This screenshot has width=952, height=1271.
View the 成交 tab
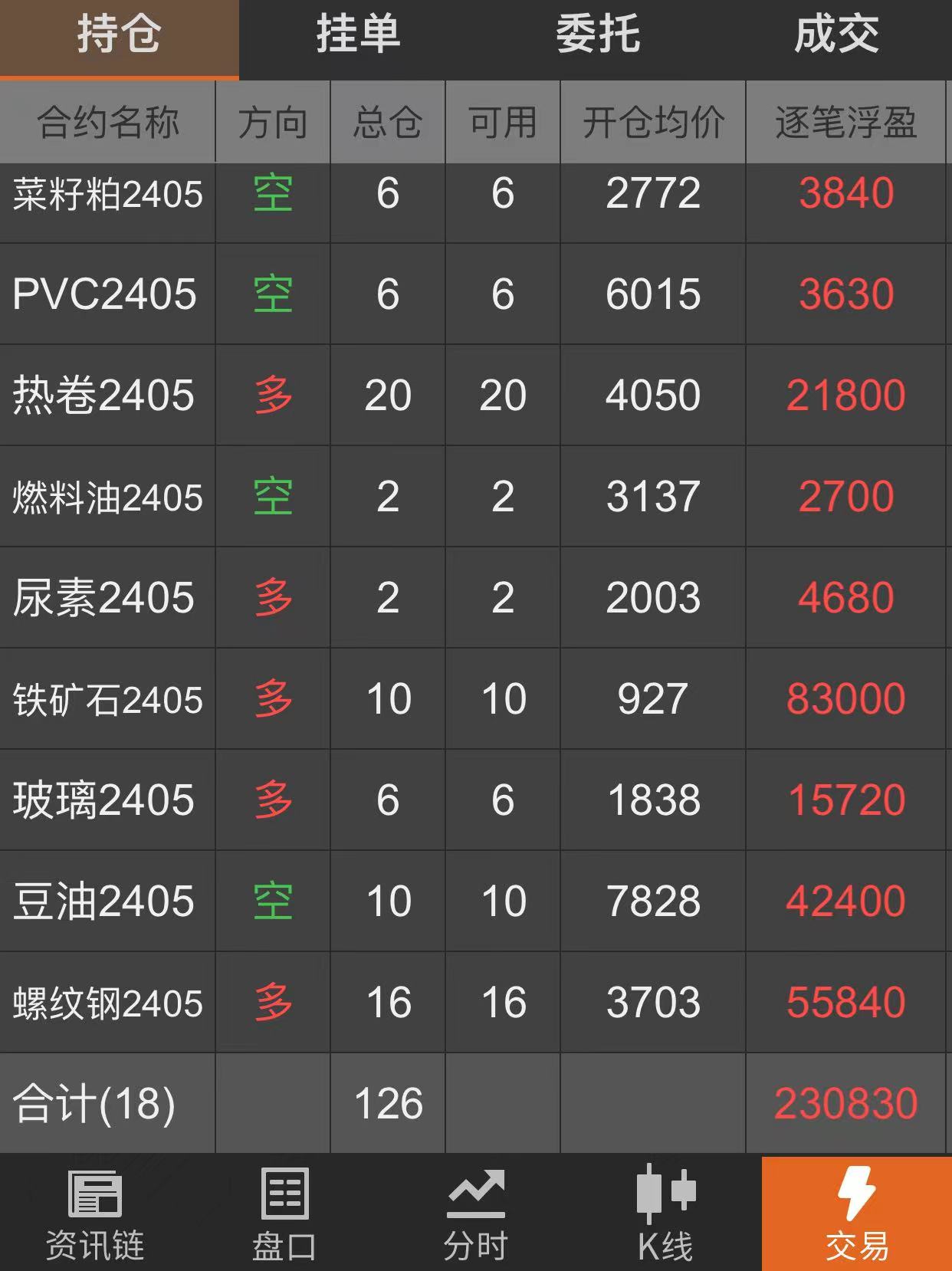[x=836, y=35]
